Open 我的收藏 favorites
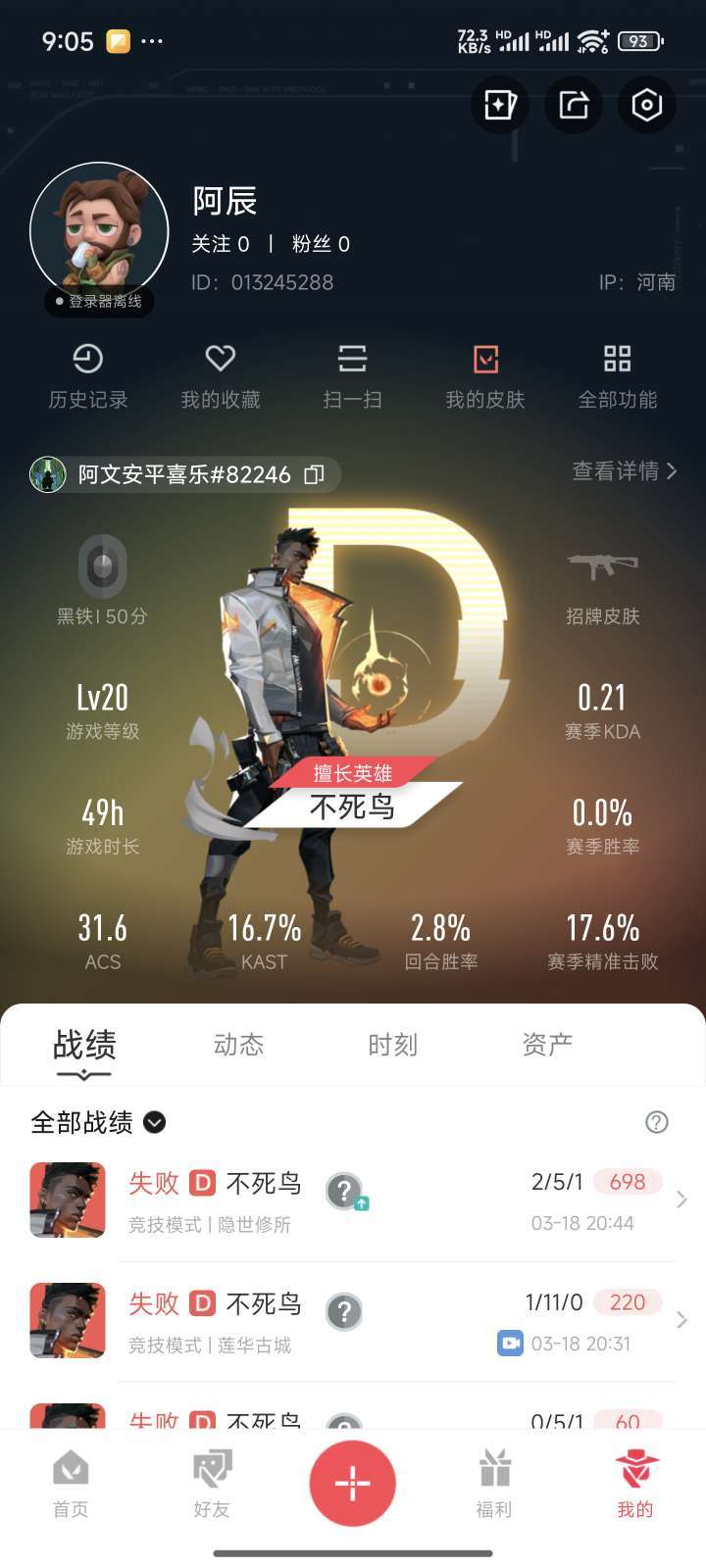Screen dimensions: 706x1568 [x=221, y=375]
